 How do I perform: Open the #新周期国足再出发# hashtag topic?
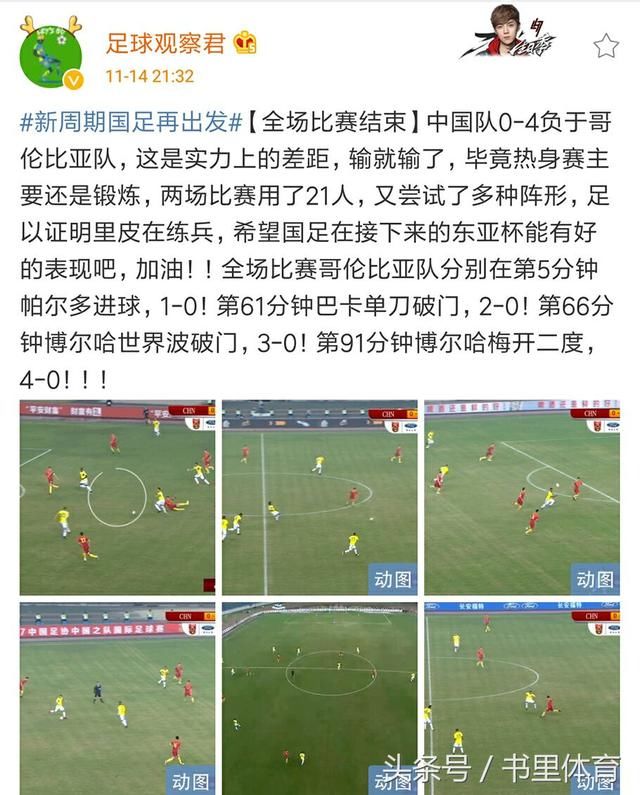pyautogui.click(x=131, y=123)
